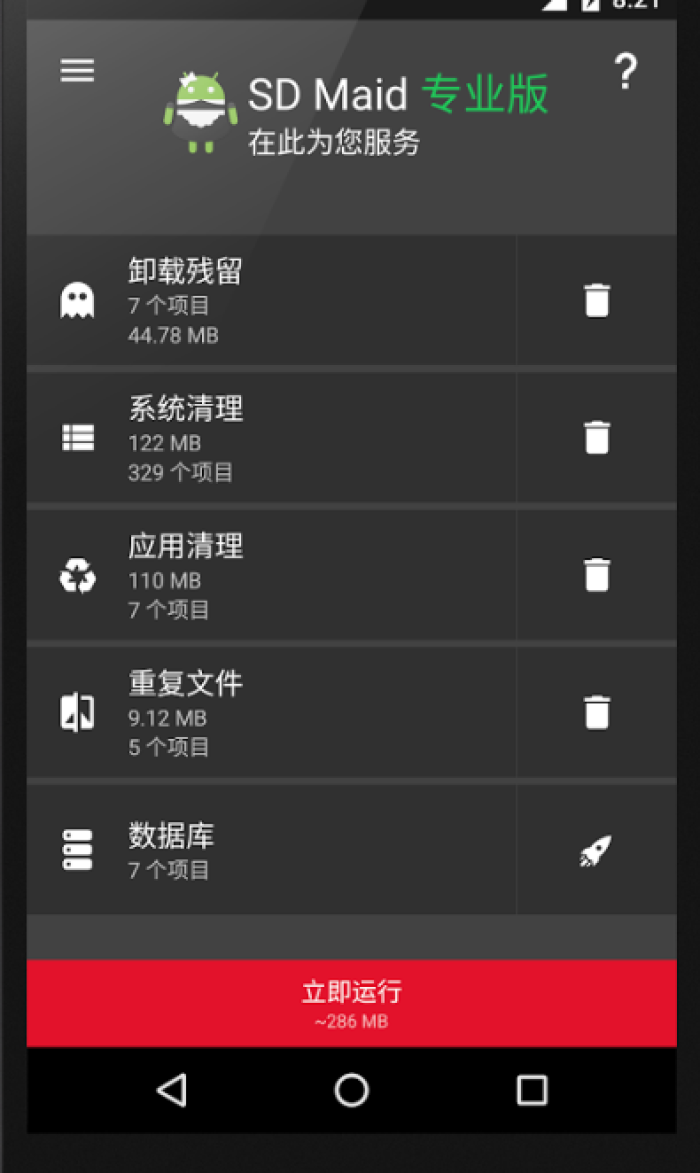Open the help question mark
Image resolution: width=700 pixels, height=1173 pixels.
pos(626,72)
